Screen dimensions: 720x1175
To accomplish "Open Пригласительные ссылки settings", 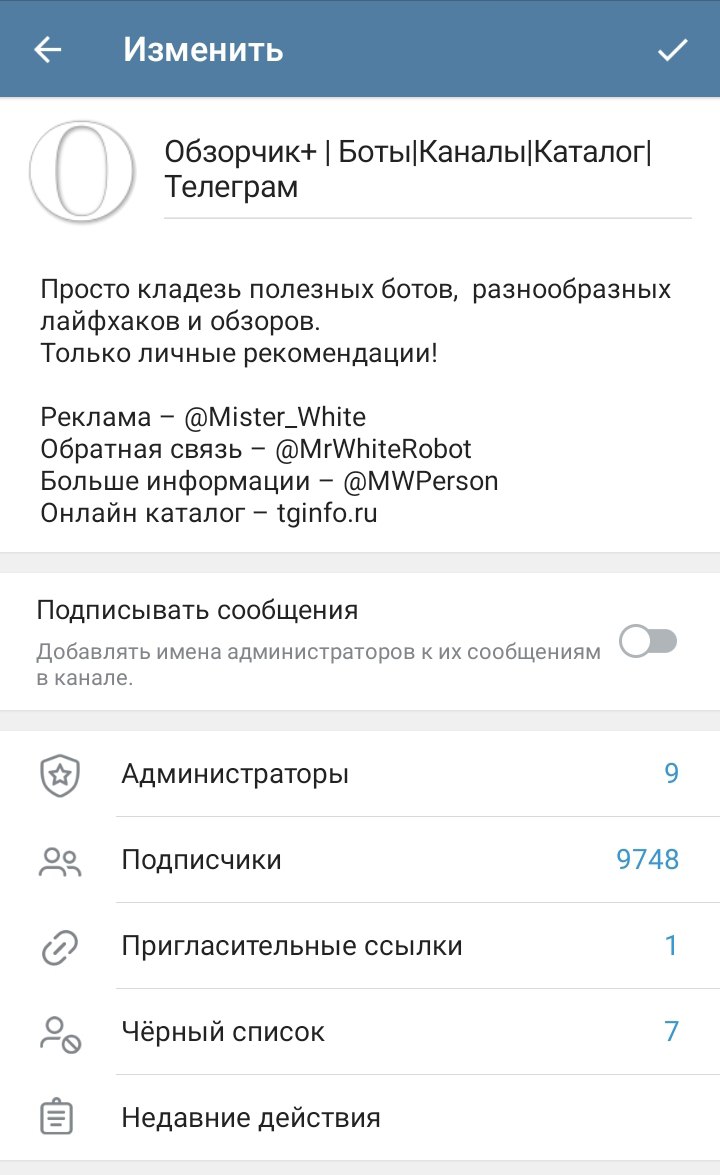I will pos(360,945).
